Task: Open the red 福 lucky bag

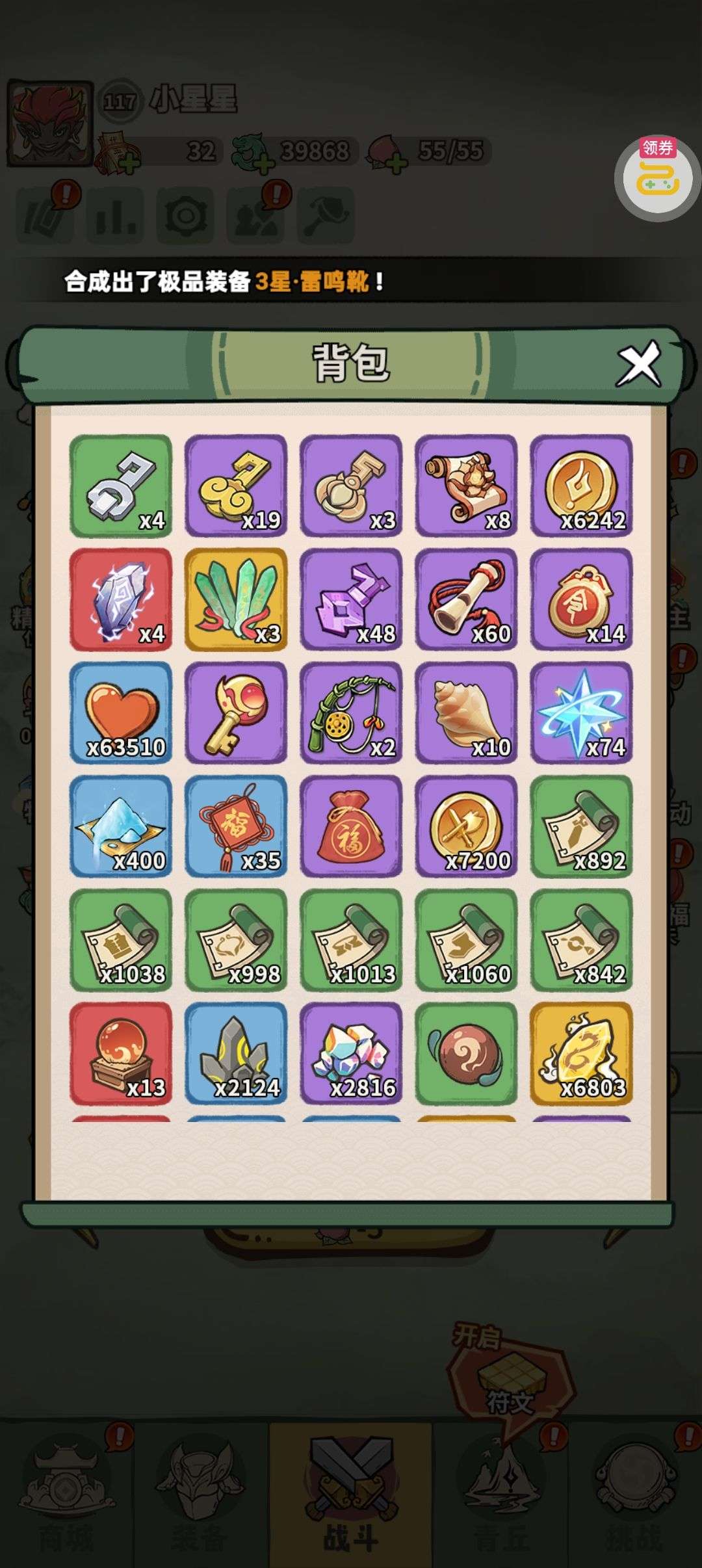Action: pos(351,826)
